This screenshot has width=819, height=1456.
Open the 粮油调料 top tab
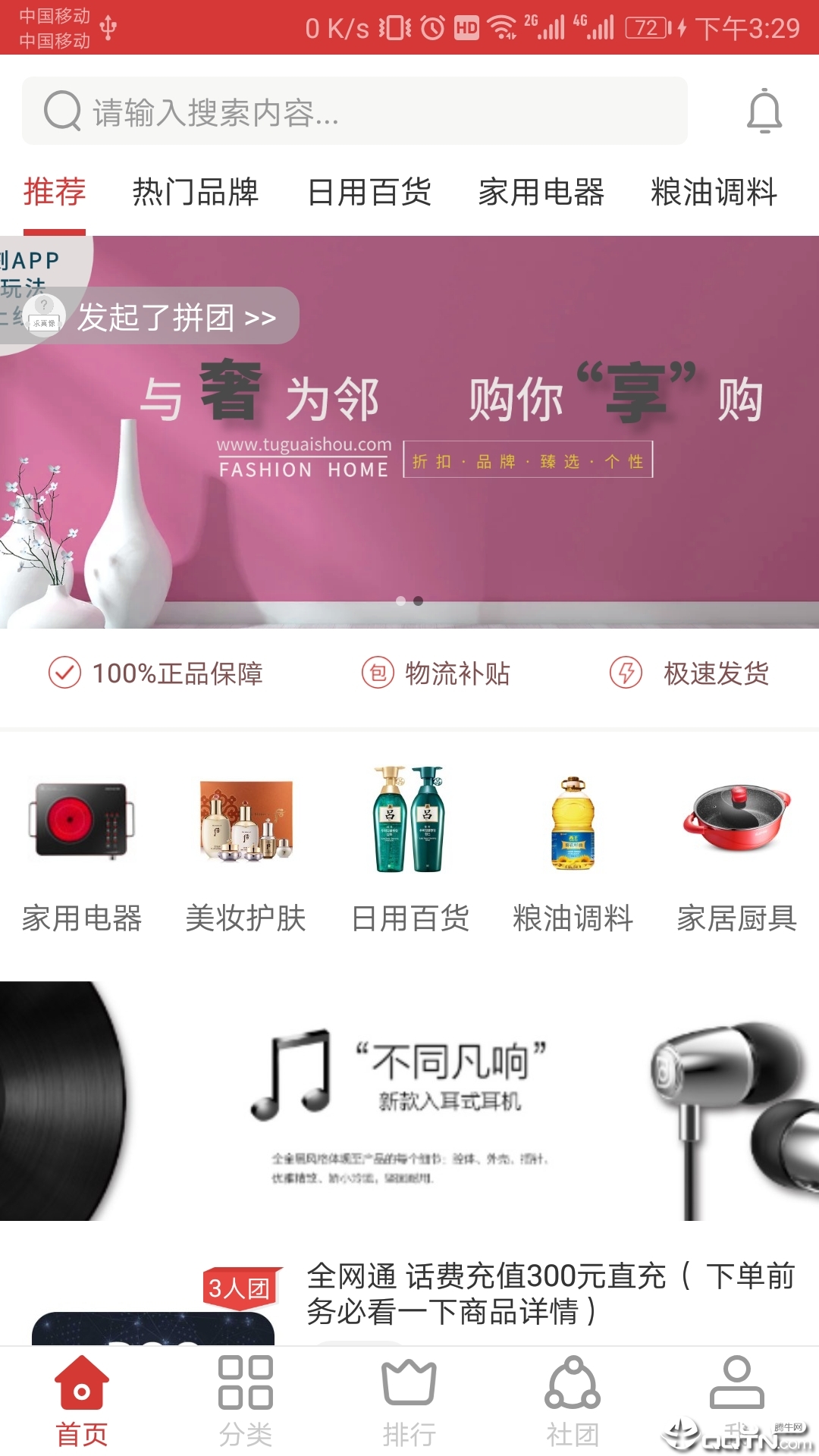pos(714,192)
